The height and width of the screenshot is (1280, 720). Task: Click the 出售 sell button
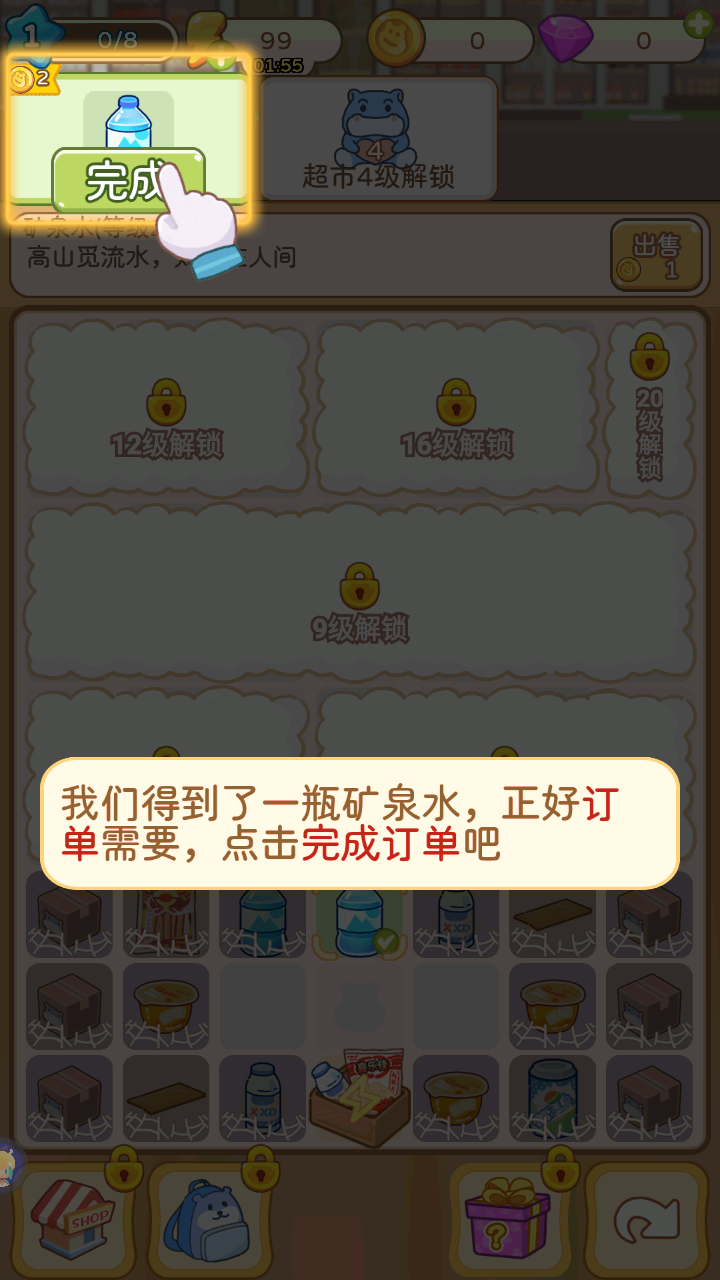point(656,255)
